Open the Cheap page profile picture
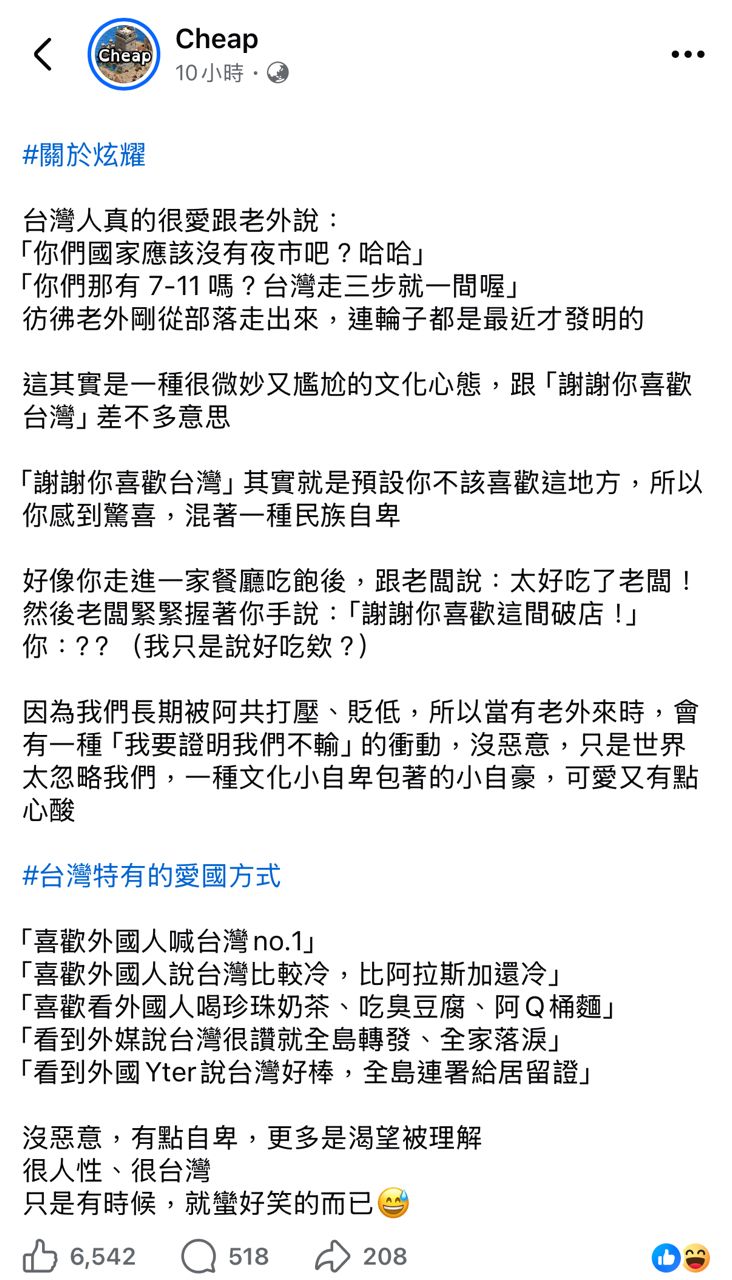This screenshot has width=732, height=1280. tap(124, 55)
